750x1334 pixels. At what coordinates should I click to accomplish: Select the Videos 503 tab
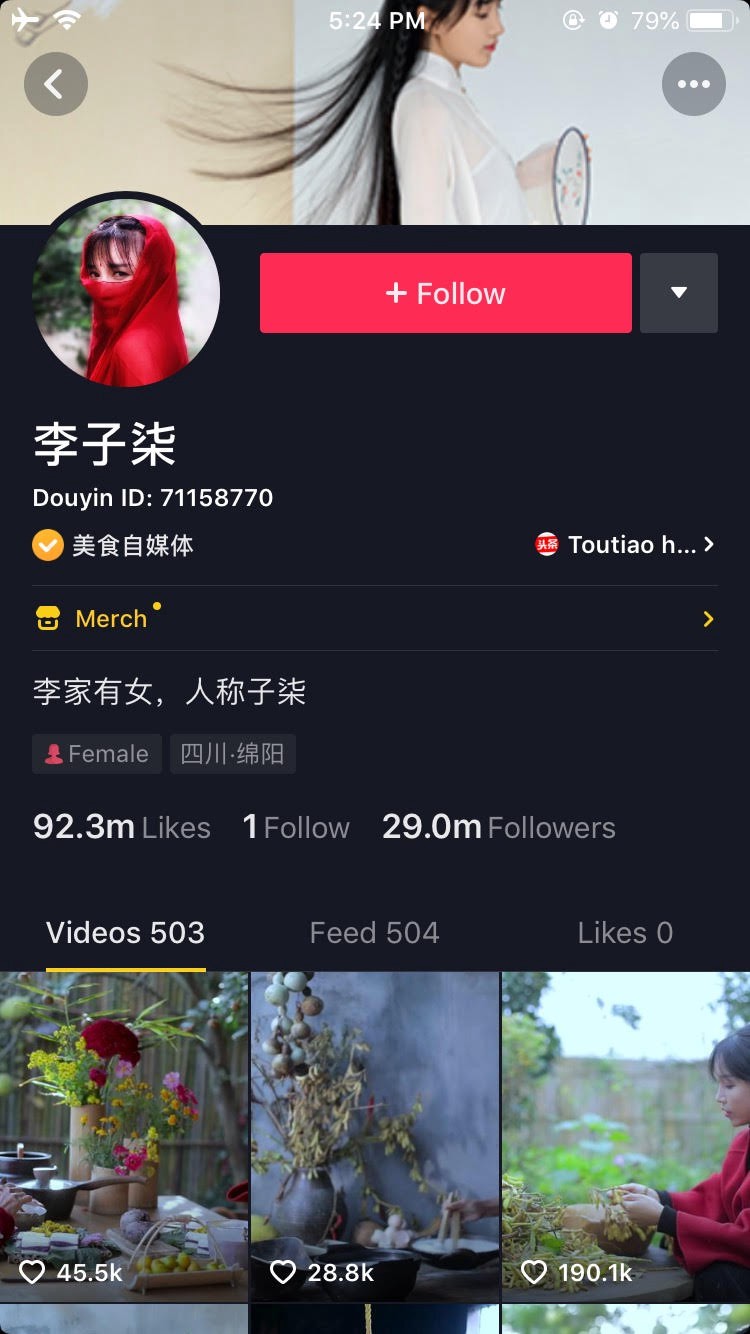click(x=125, y=933)
